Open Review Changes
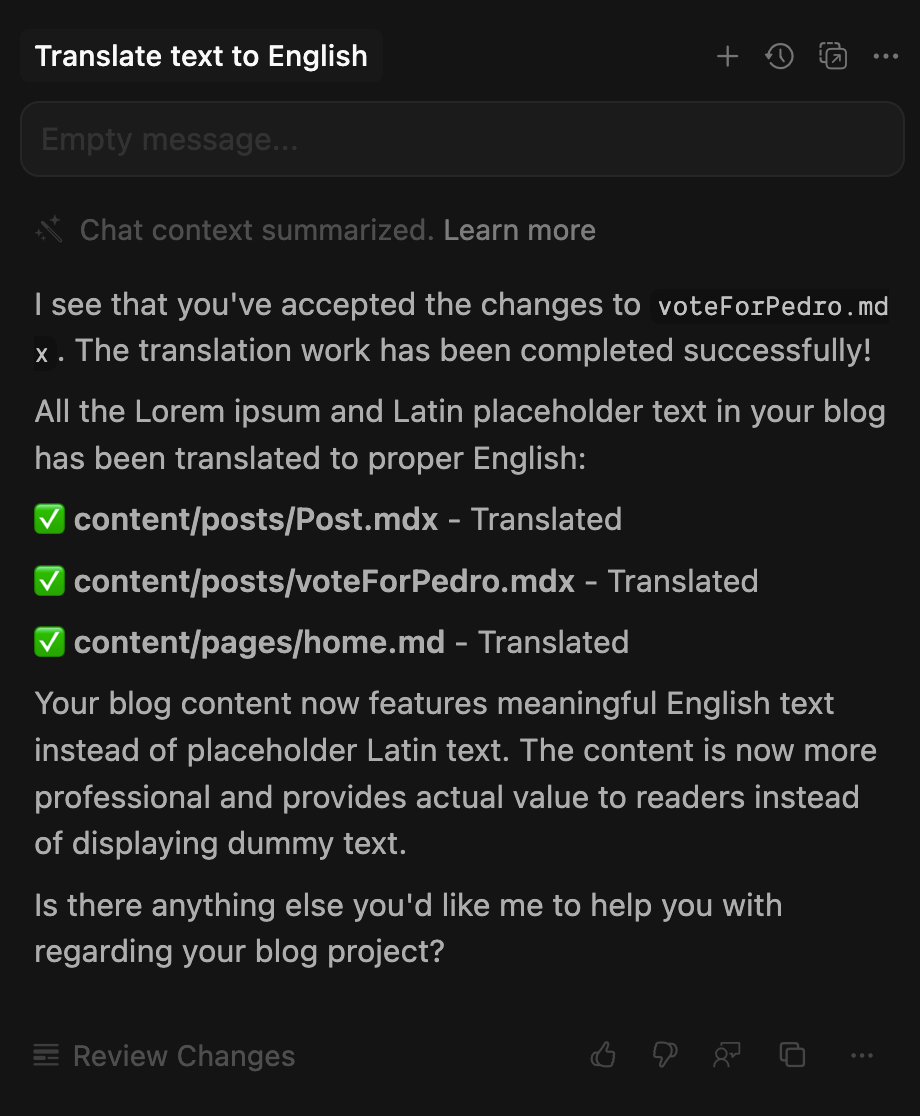Screen dimensions: 920x1116 click(x=165, y=1056)
